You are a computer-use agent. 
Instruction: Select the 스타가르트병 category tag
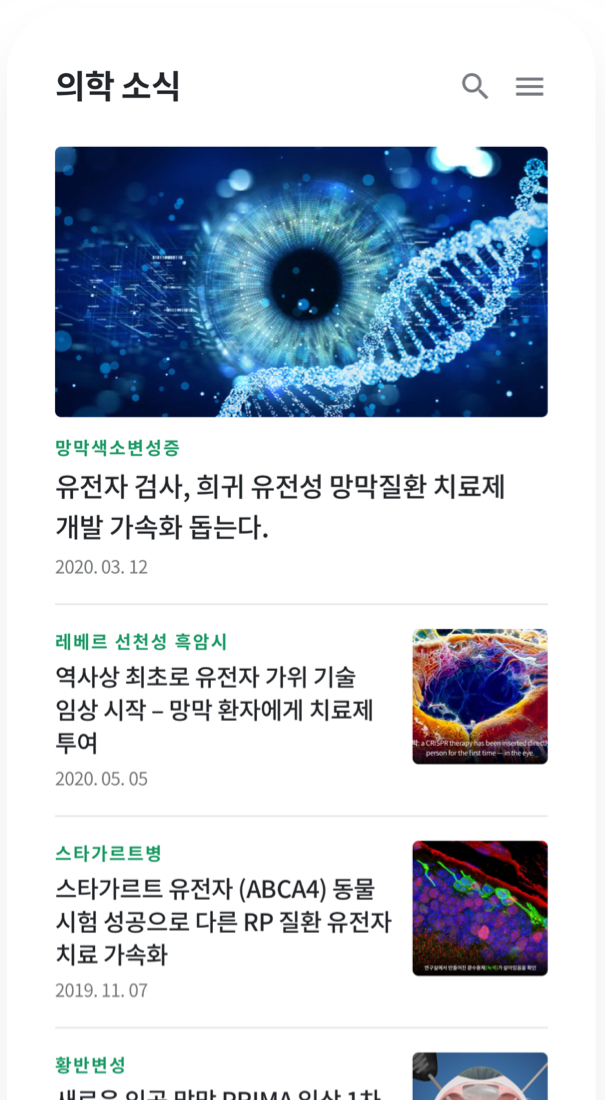(108, 854)
